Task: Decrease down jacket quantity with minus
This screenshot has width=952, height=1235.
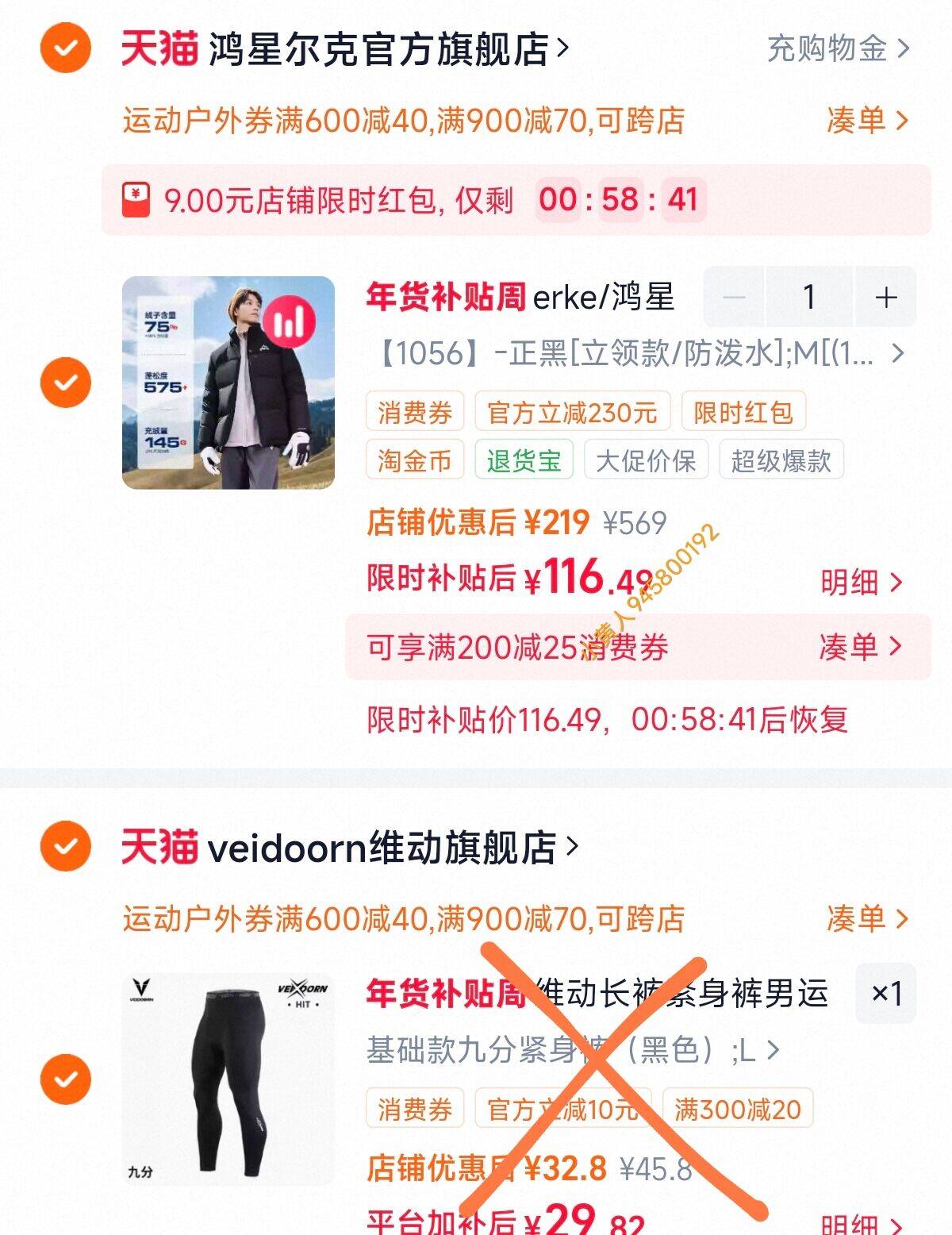Action: (x=735, y=298)
